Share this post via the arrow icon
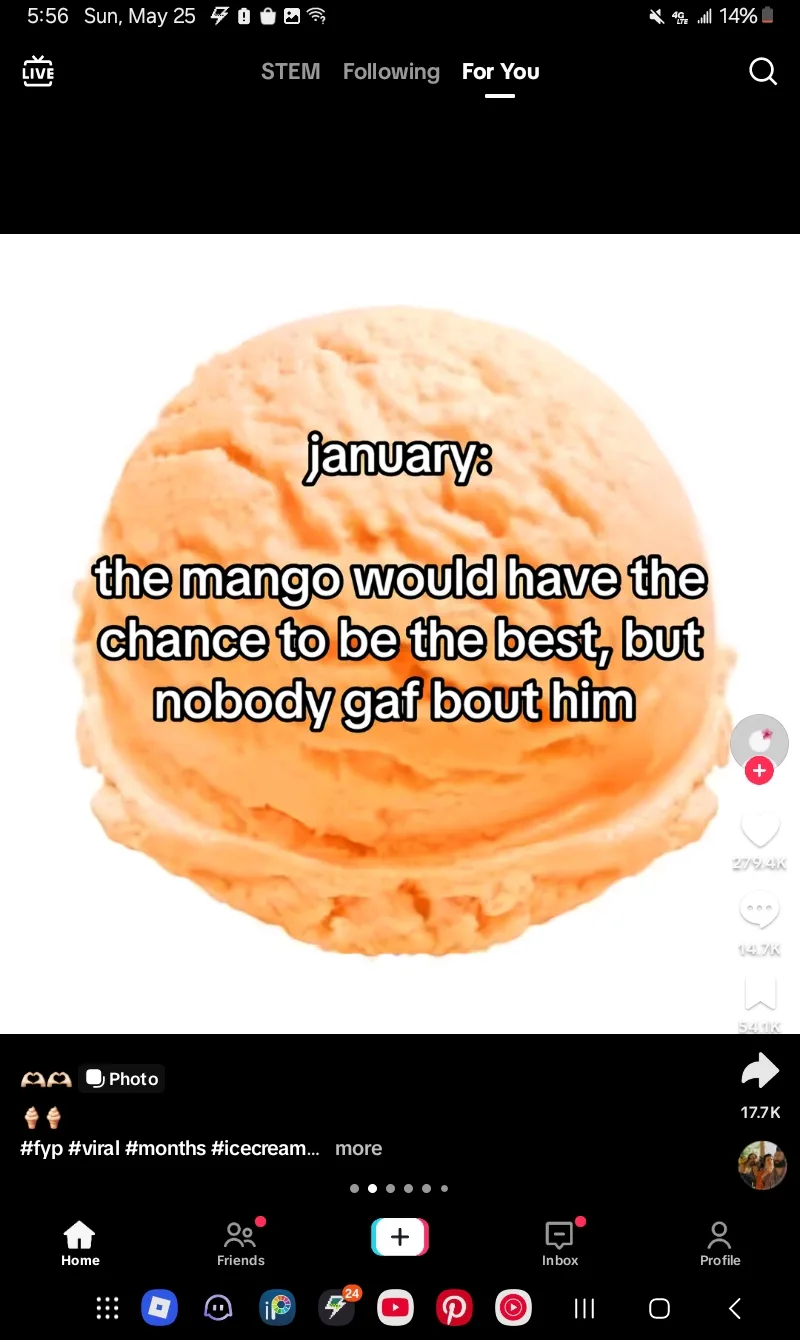This screenshot has height=1340, width=800. click(x=760, y=1072)
